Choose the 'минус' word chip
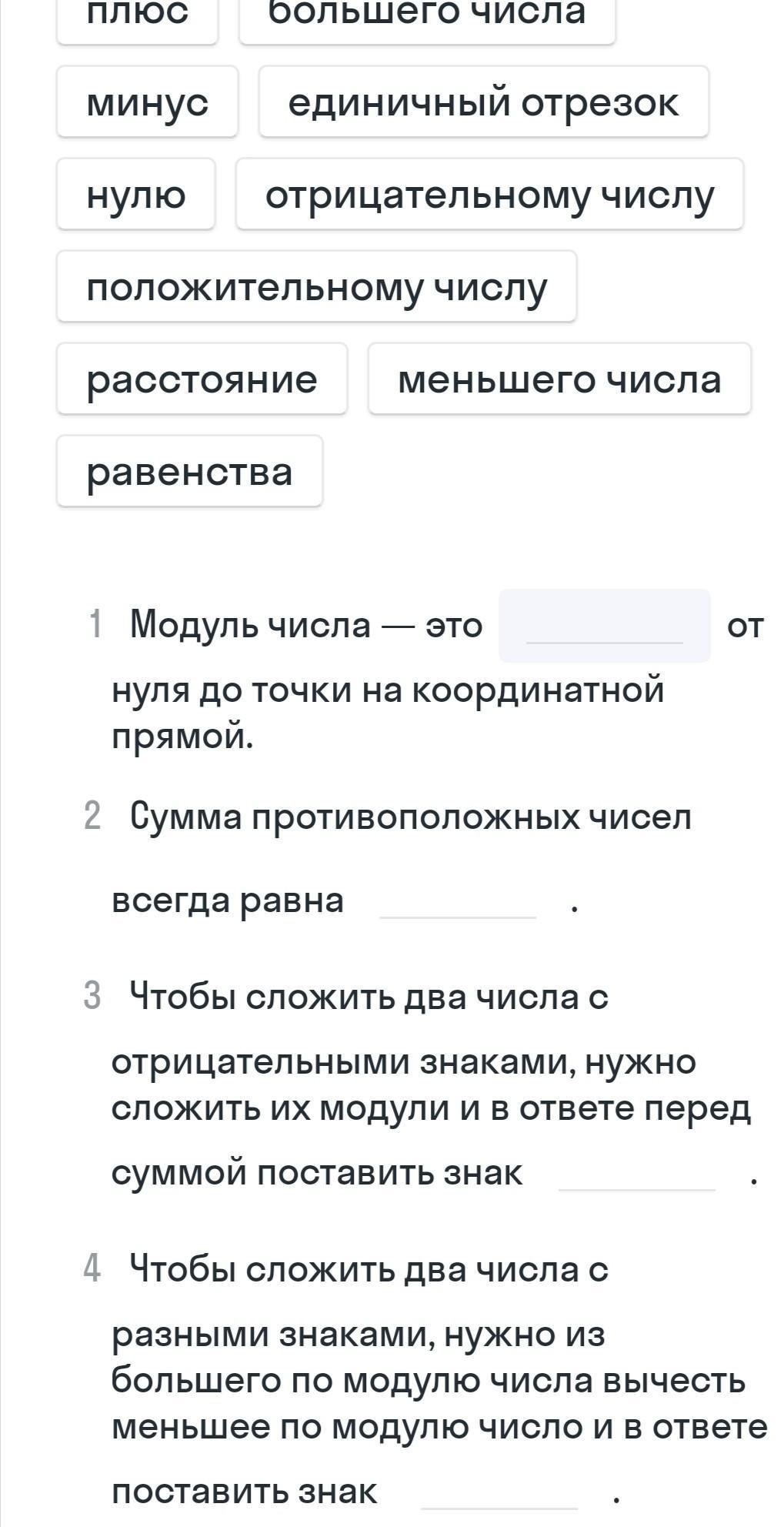The height and width of the screenshot is (1527, 784). 147,102
